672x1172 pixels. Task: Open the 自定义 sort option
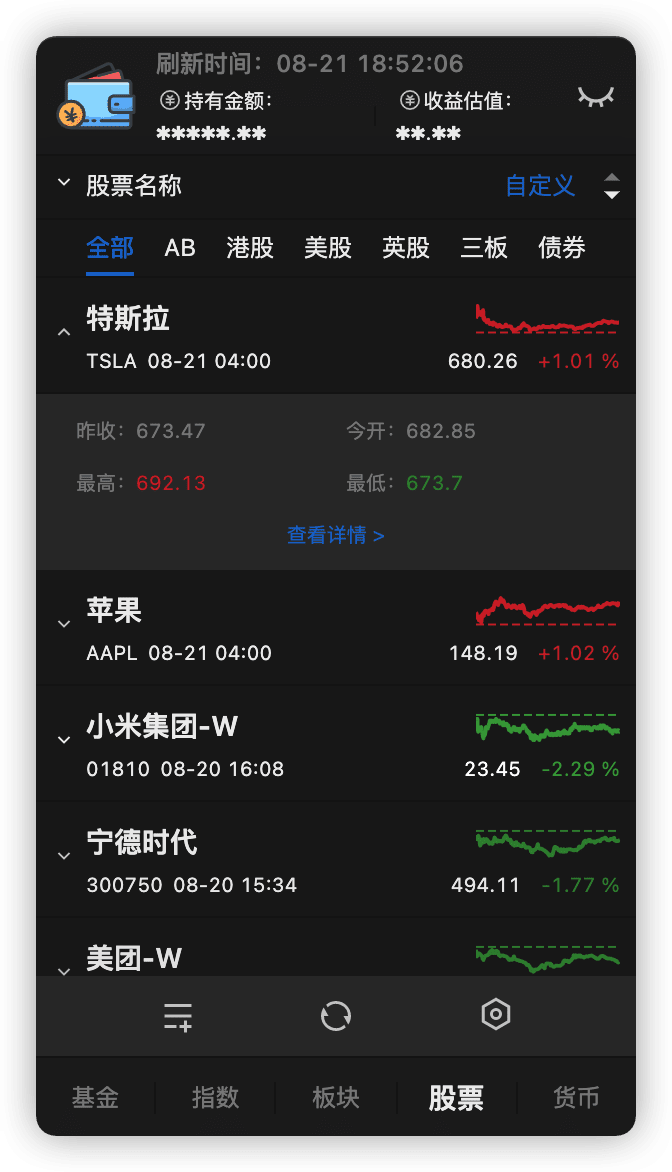tap(540, 186)
